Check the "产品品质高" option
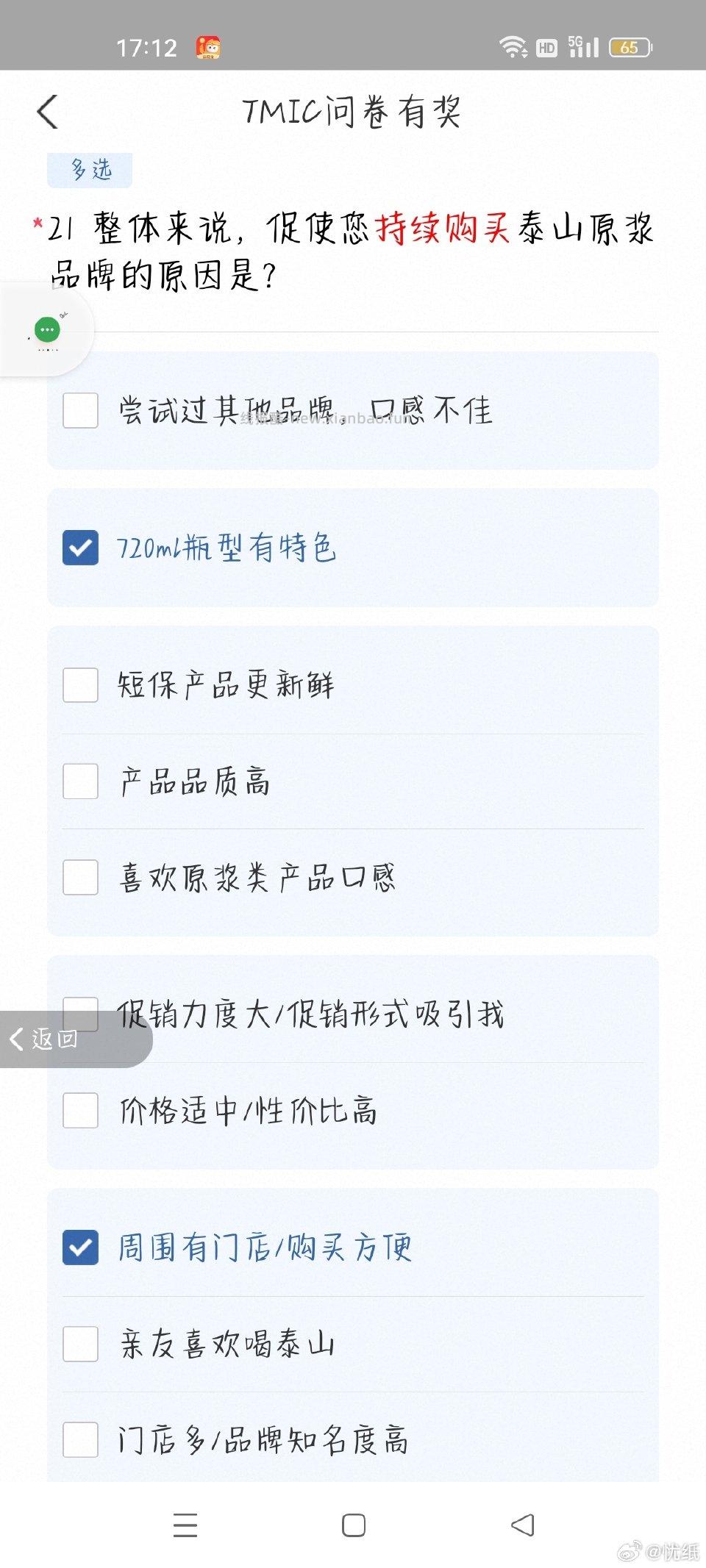Screen dimensions: 706x1568 (x=79, y=781)
